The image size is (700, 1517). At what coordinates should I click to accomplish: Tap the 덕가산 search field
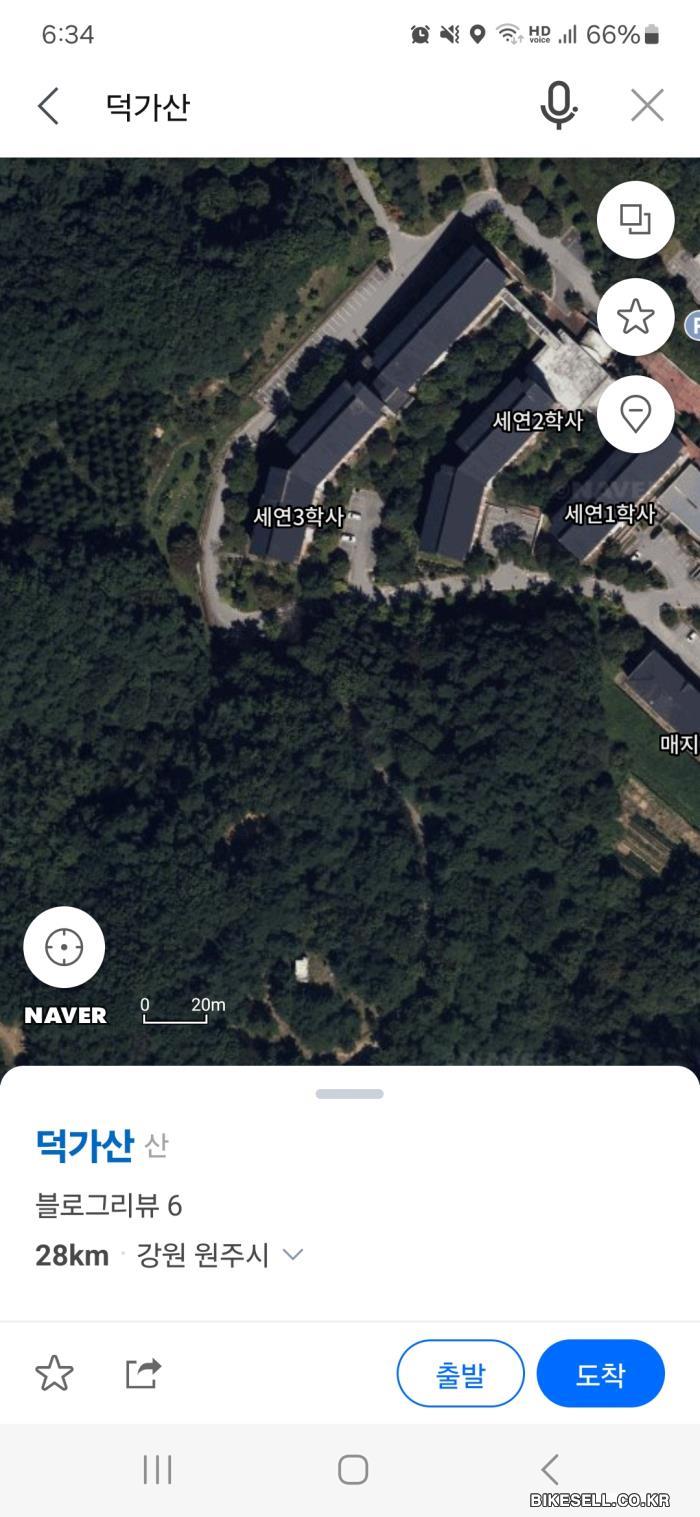[300, 105]
